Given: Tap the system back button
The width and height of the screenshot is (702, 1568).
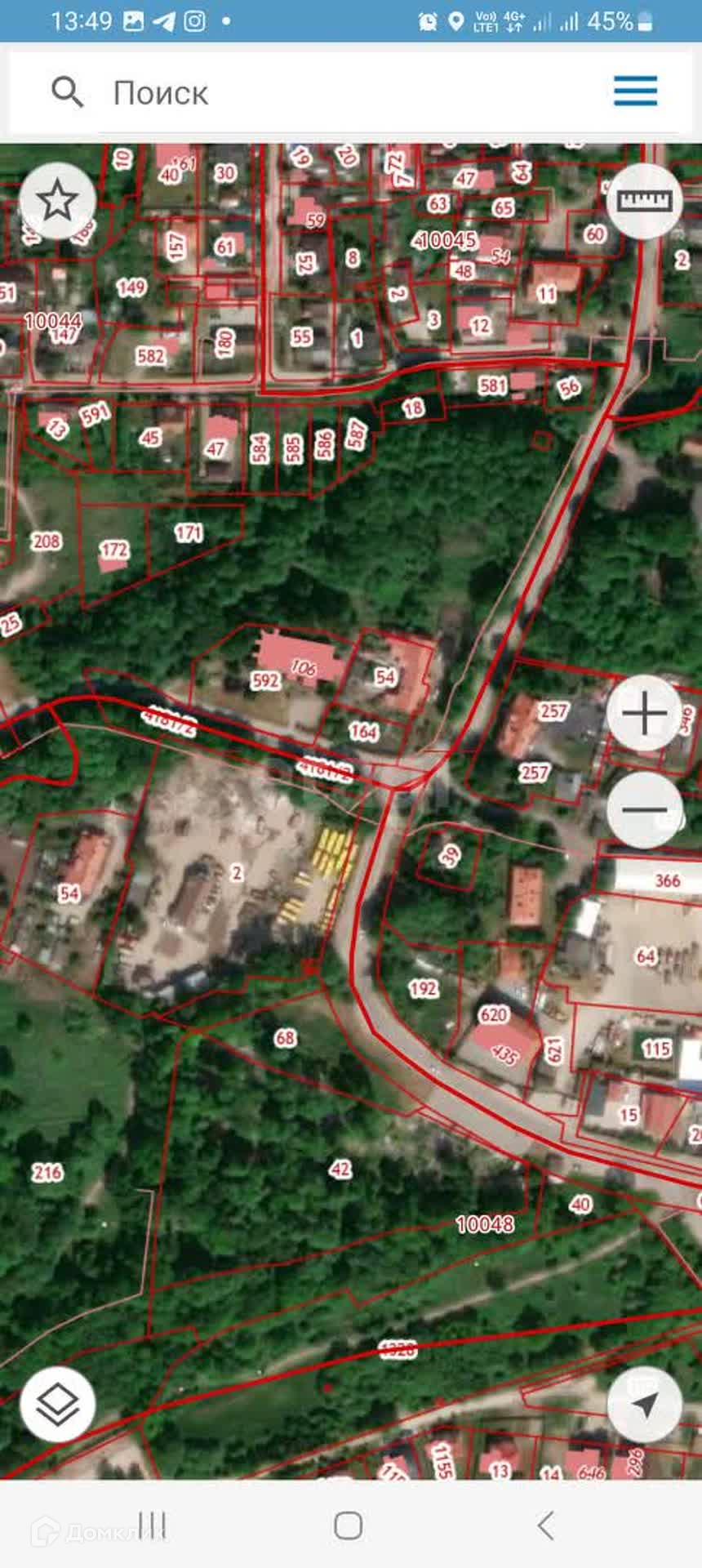Looking at the screenshot, I should coord(544,1525).
